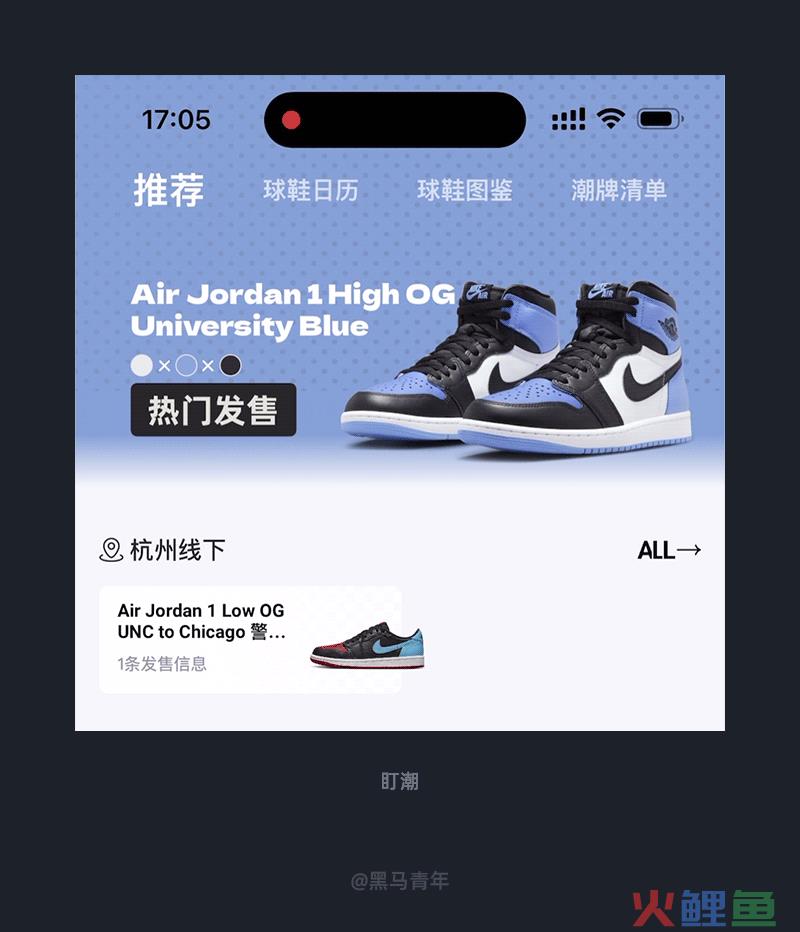Tap the 热门发售 button

click(214, 410)
